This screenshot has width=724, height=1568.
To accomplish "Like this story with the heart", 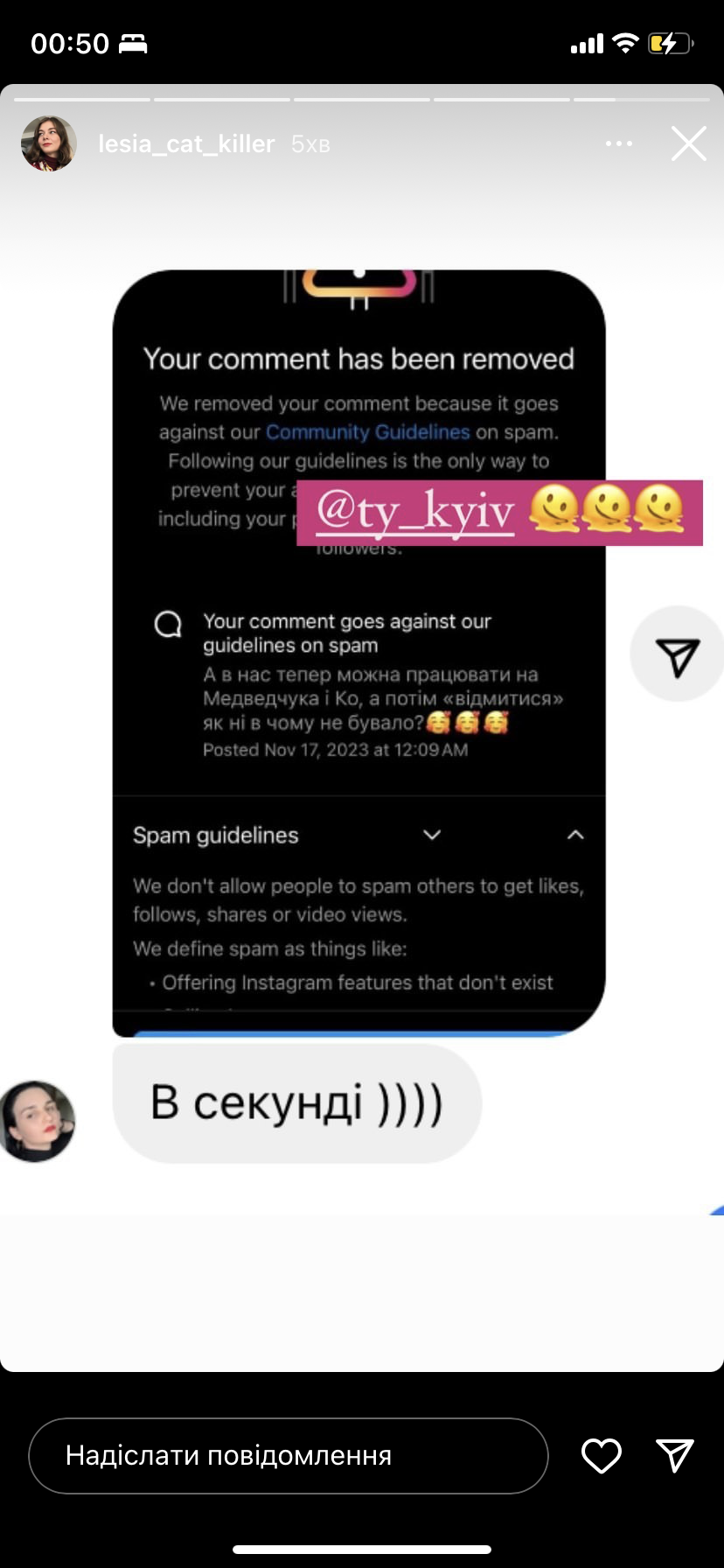I will [602, 1456].
